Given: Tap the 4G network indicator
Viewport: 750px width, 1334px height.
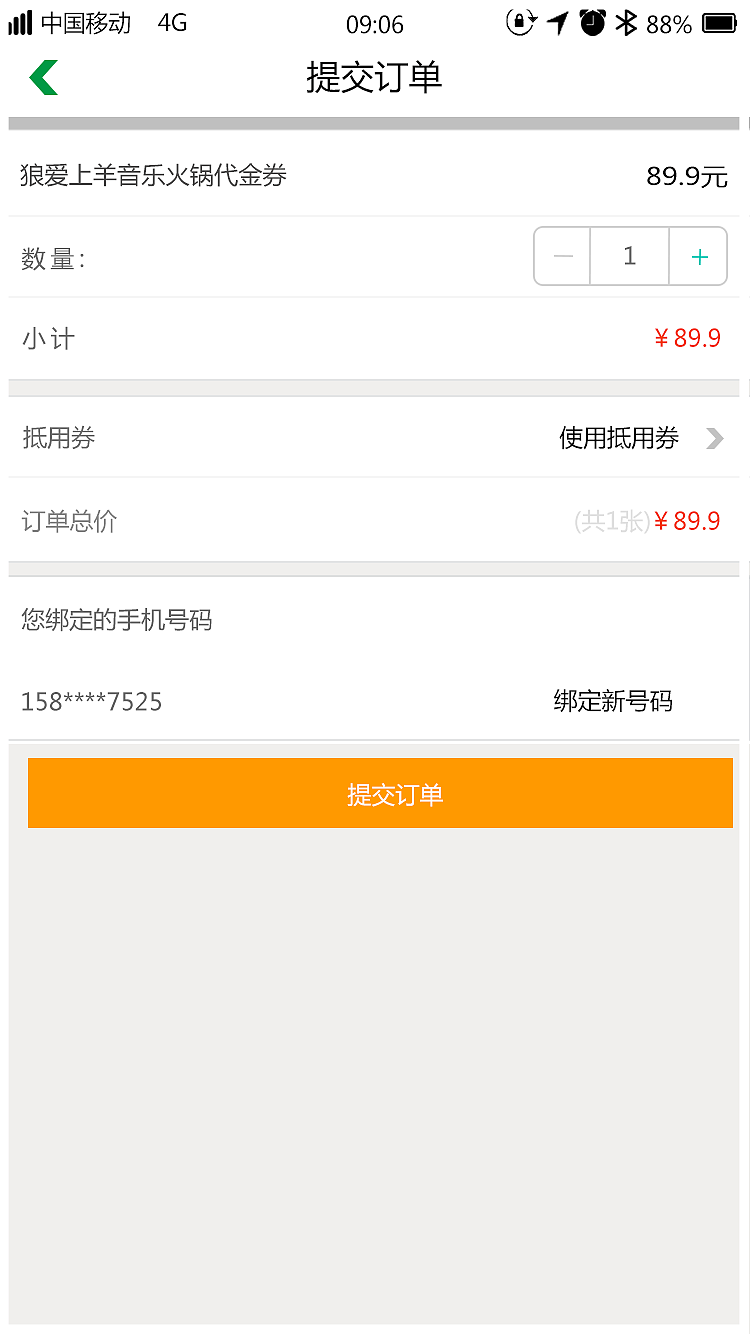Looking at the screenshot, I should [x=170, y=22].
